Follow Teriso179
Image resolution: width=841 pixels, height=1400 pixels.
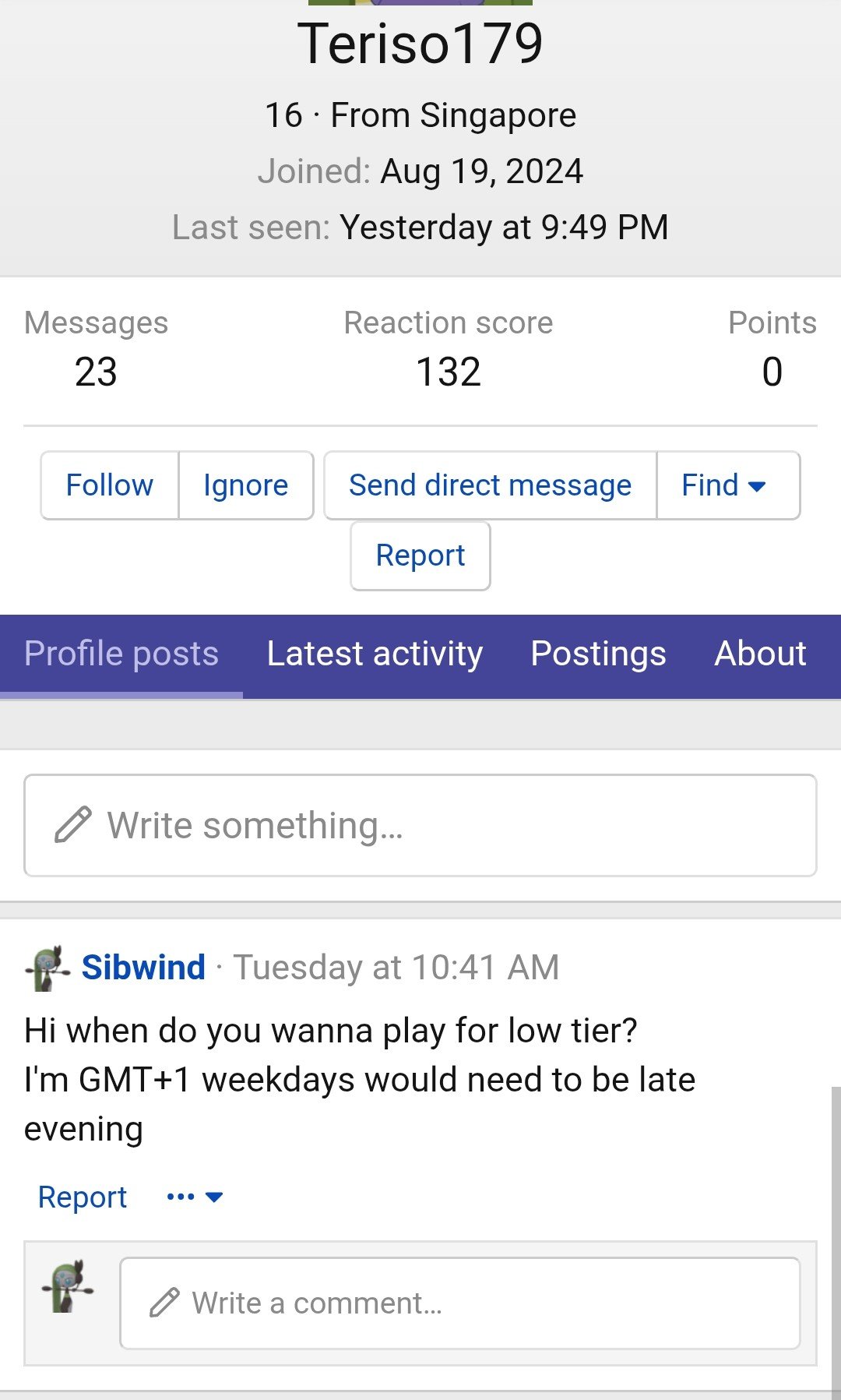coord(110,485)
